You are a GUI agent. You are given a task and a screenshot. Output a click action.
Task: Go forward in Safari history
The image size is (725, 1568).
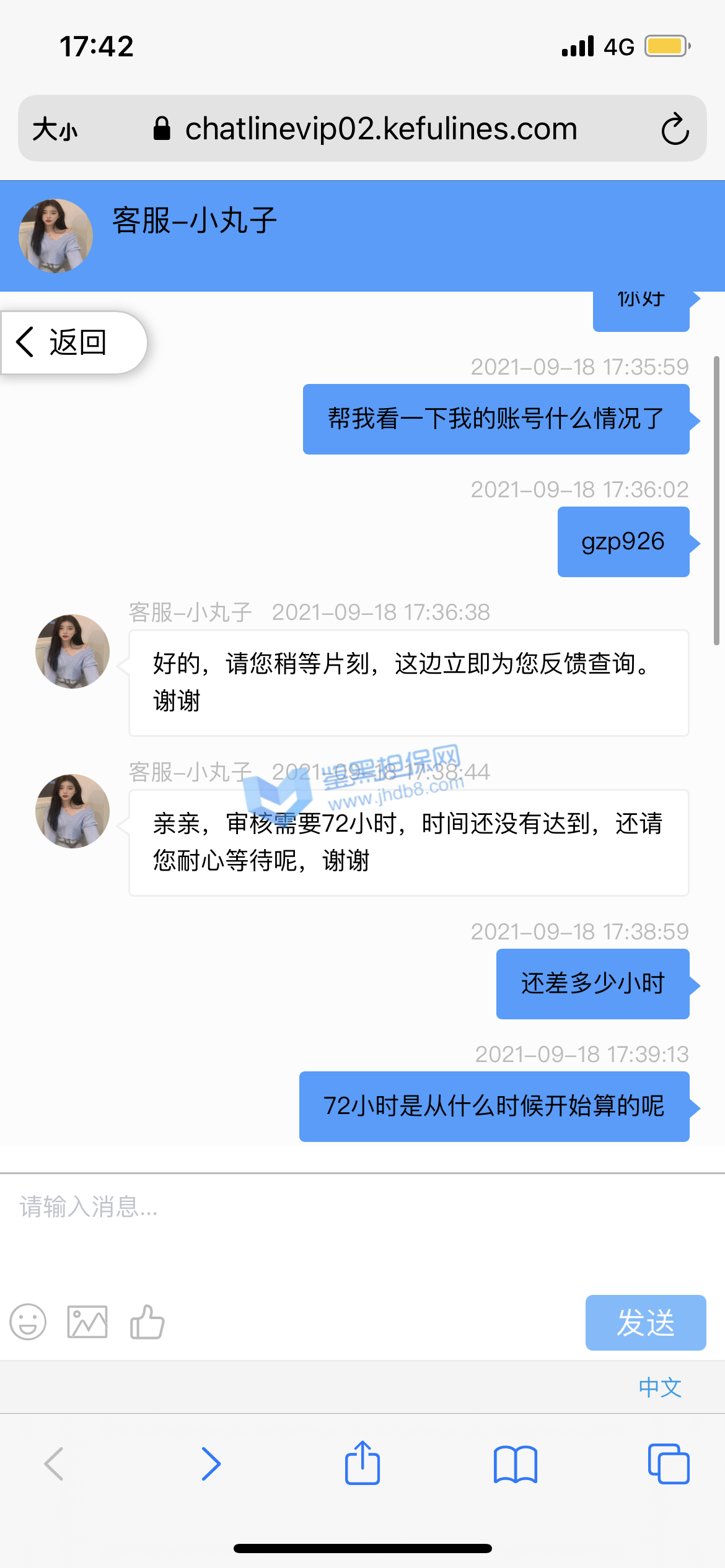click(x=211, y=1464)
